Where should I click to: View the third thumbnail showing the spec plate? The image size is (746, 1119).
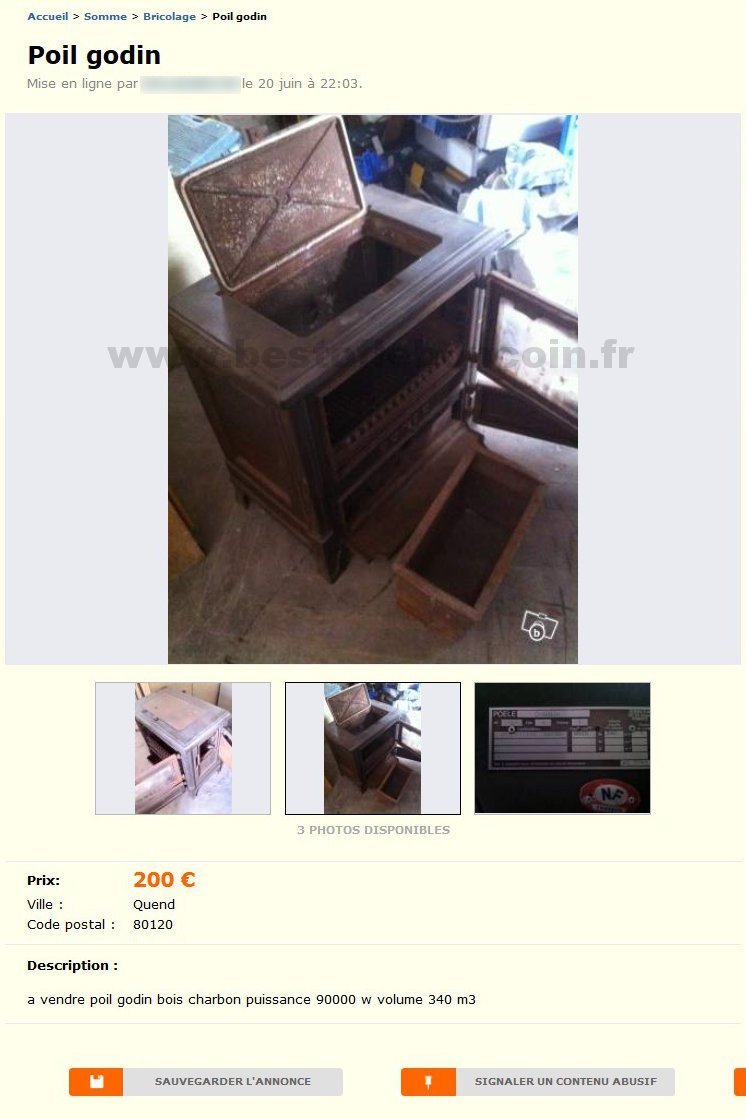pyautogui.click(x=562, y=748)
